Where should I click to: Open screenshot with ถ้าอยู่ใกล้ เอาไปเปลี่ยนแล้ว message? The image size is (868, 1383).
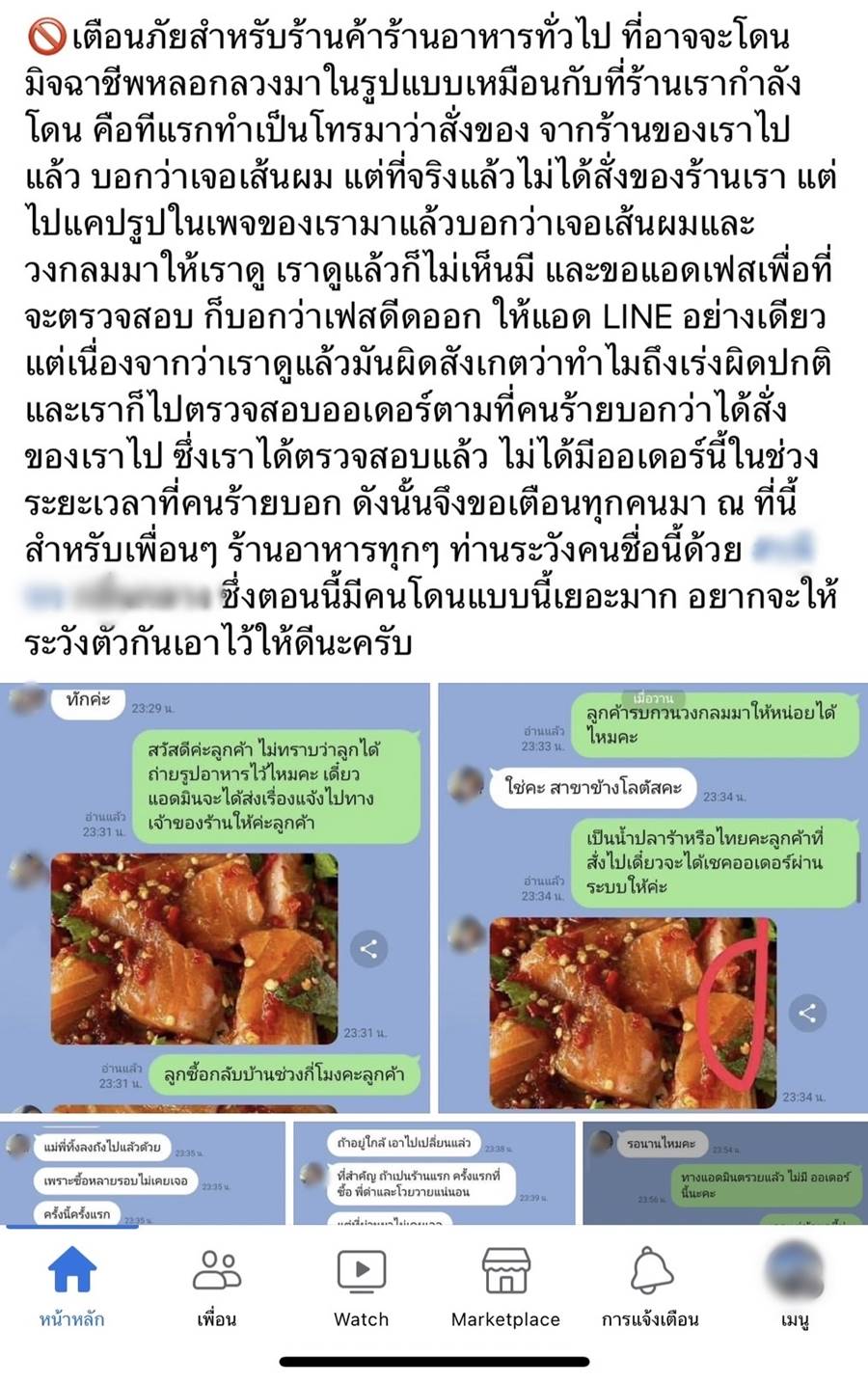[434, 1173]
